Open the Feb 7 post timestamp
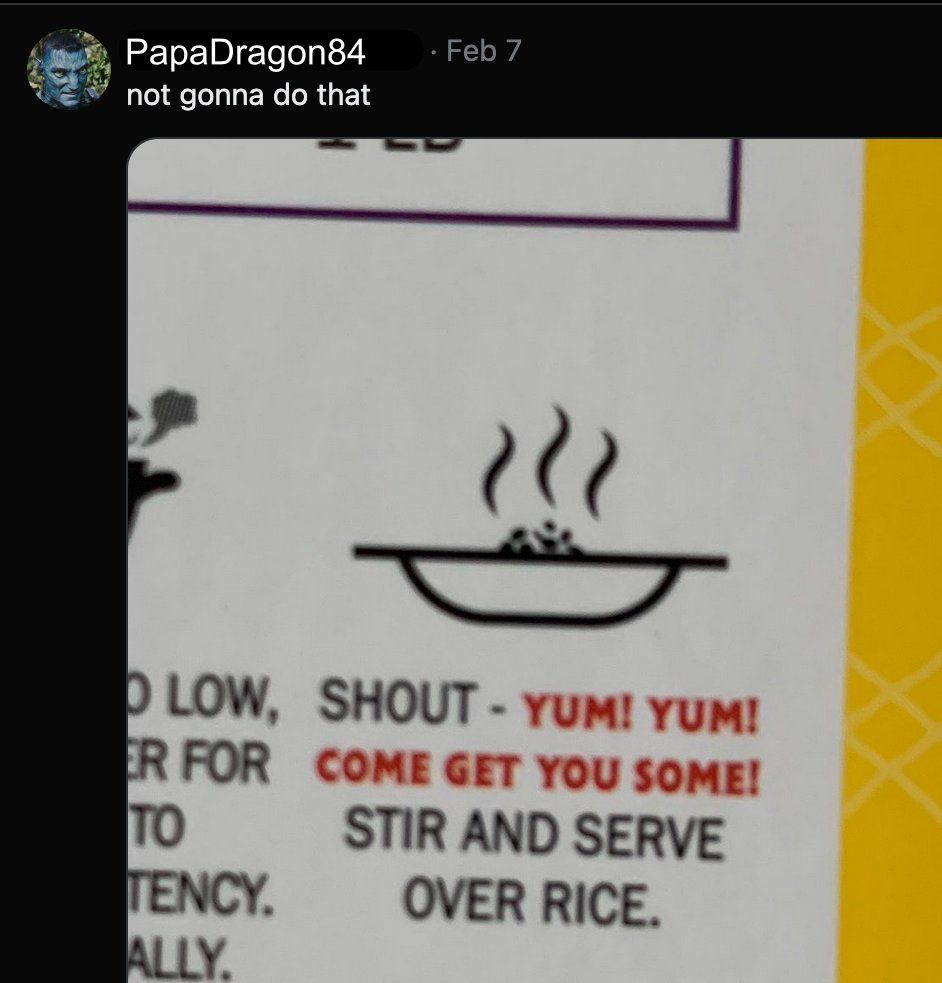Screen dimensions: 942x983 [483, 51]
